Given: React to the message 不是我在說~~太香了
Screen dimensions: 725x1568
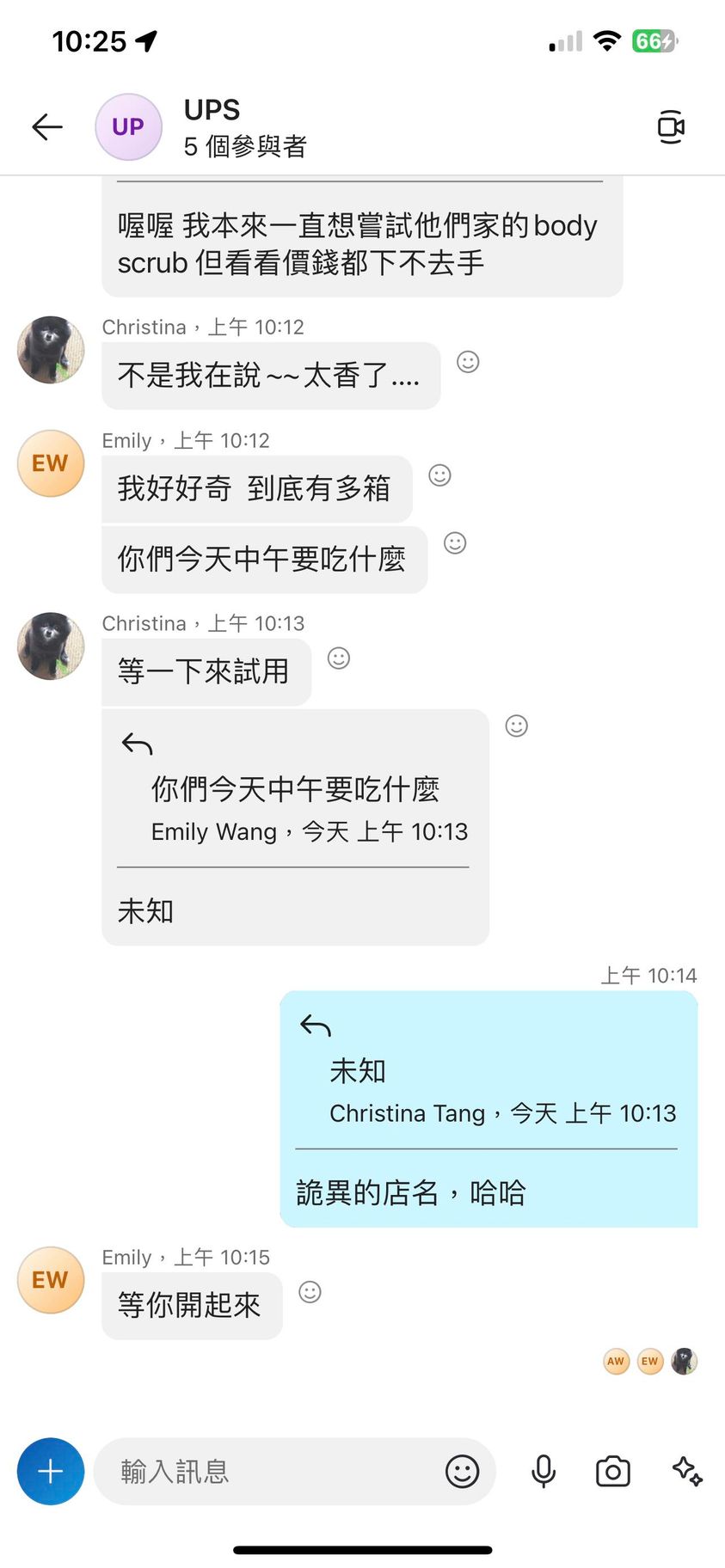Looking at the screenshot, I should tap(468, 362).
